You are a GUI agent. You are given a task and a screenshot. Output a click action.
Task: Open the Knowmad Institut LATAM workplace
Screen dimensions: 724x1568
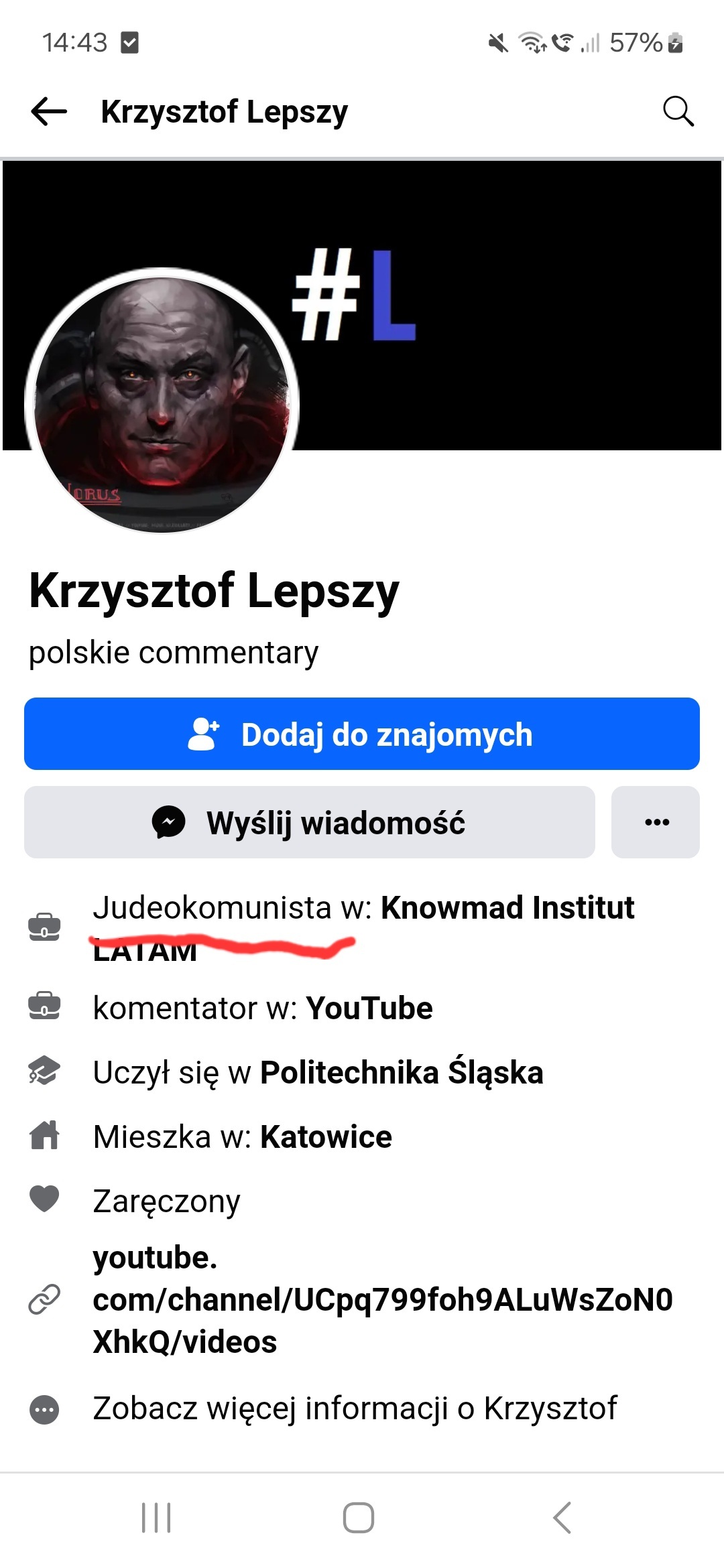point(507,909)
